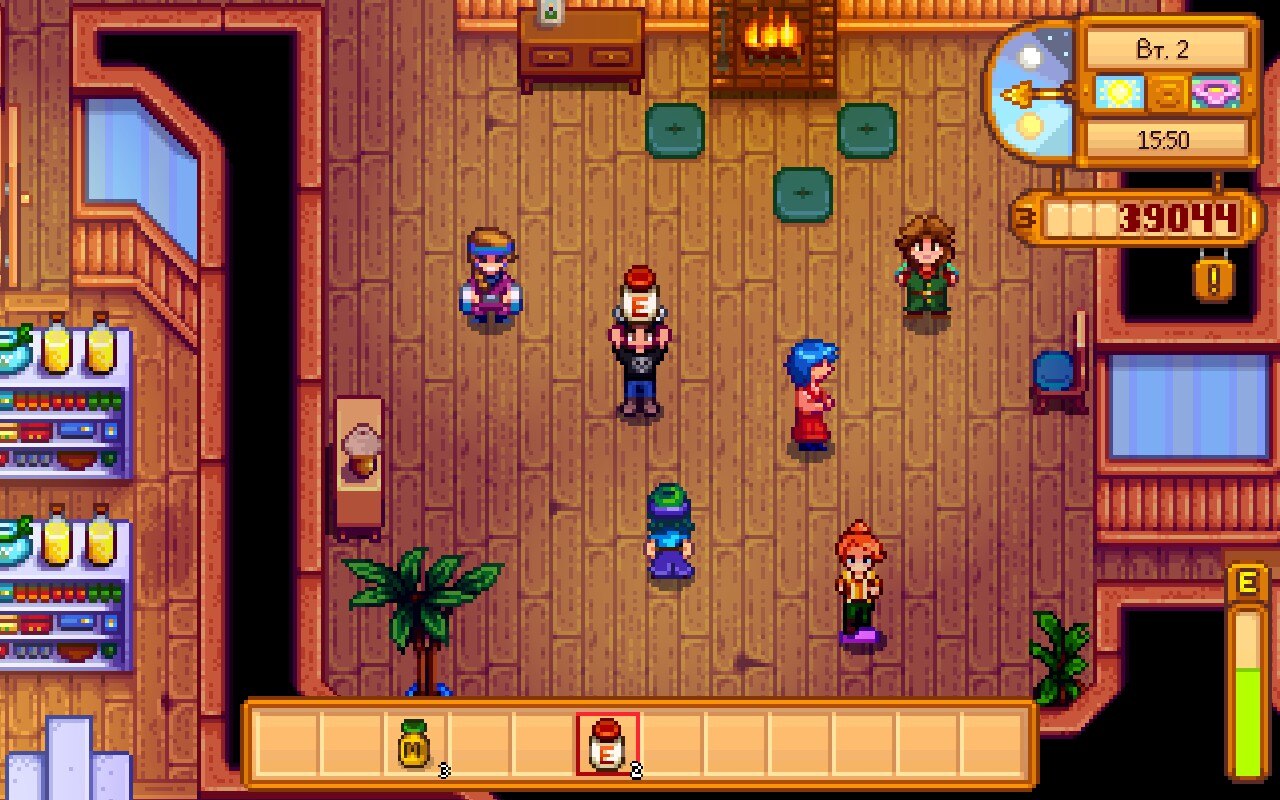Screen dimensions: 1280x800
Task: Talk to the orange-haired girl
Action: [x=860, y=585]
